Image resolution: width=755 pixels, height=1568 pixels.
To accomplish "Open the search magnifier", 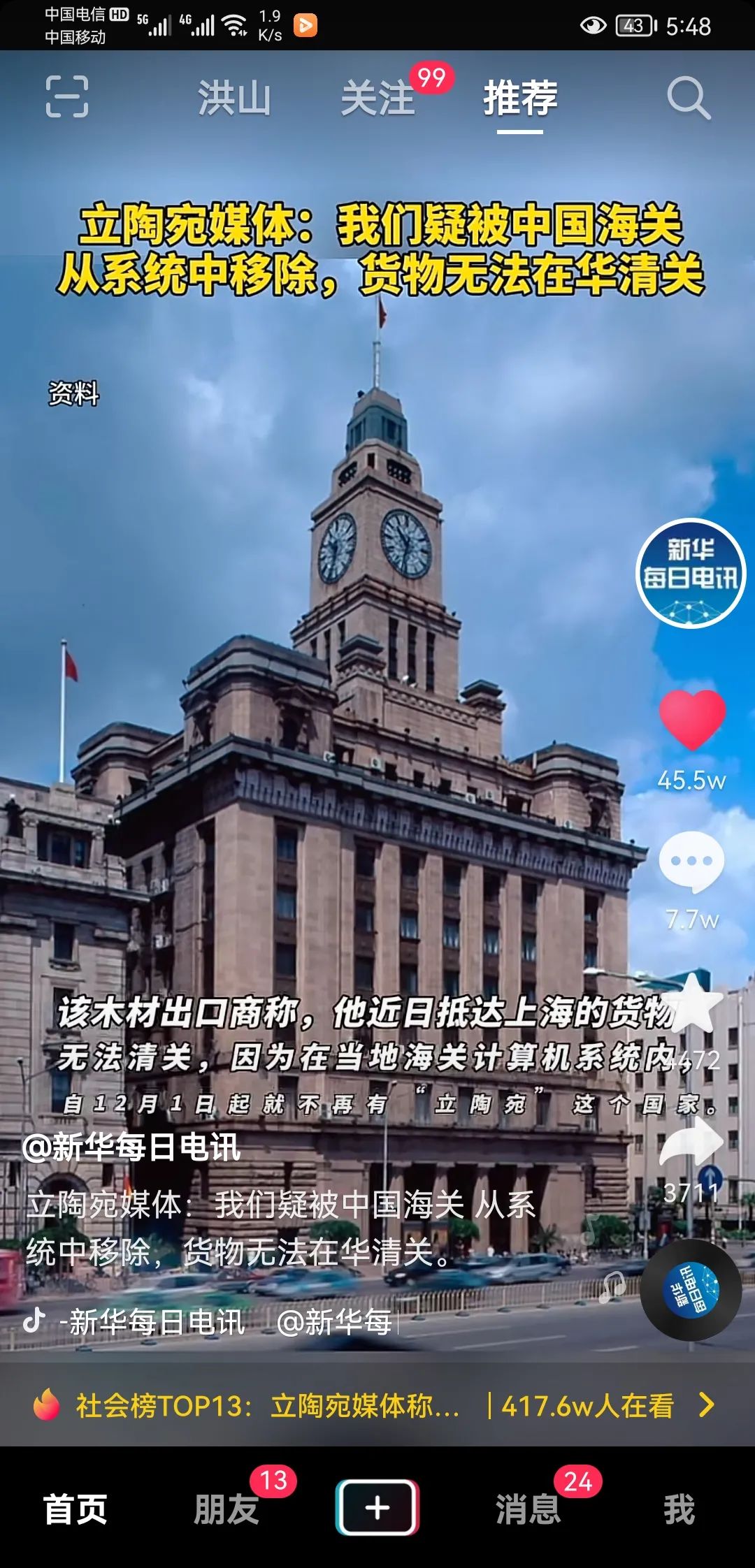I will (689, 98).
